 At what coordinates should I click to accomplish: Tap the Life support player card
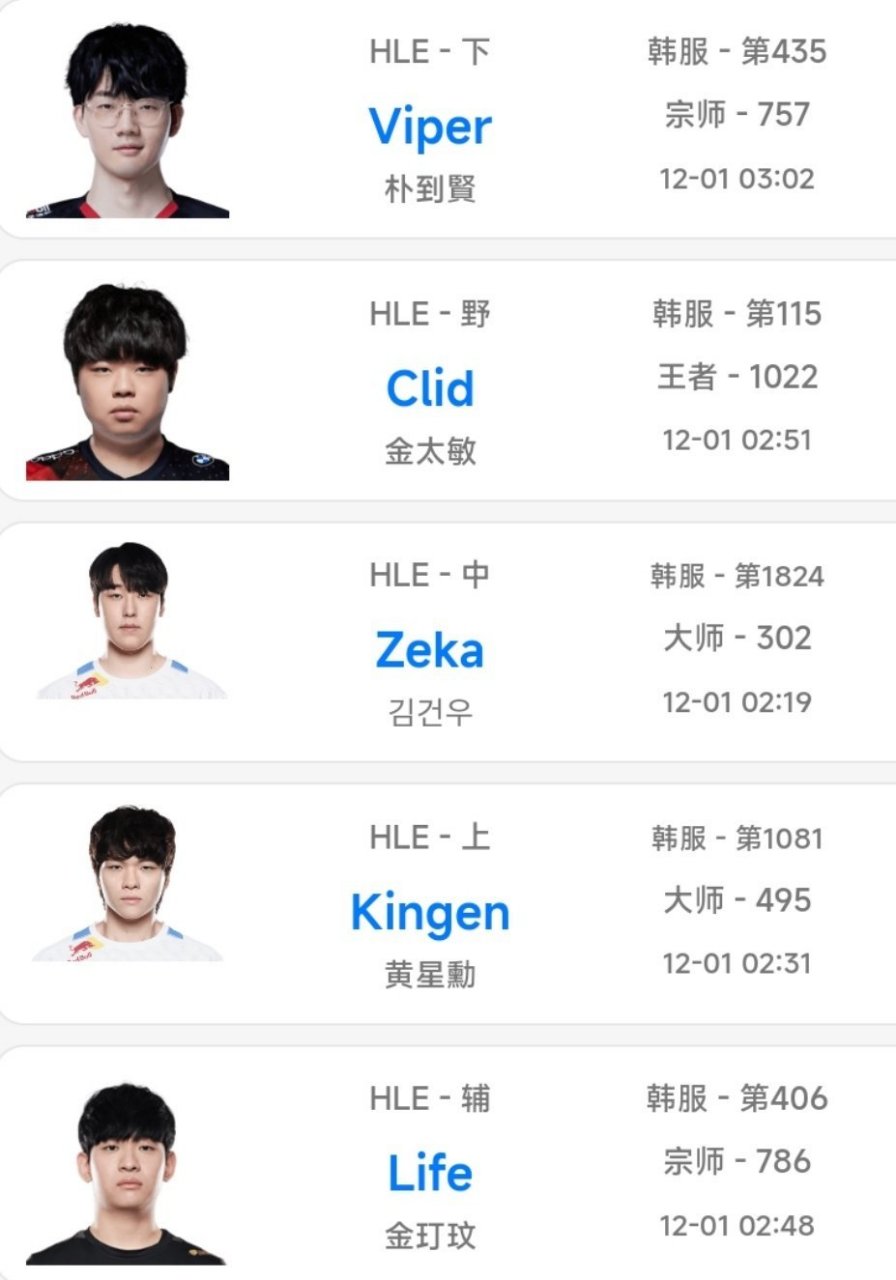tap(430, 1173)
